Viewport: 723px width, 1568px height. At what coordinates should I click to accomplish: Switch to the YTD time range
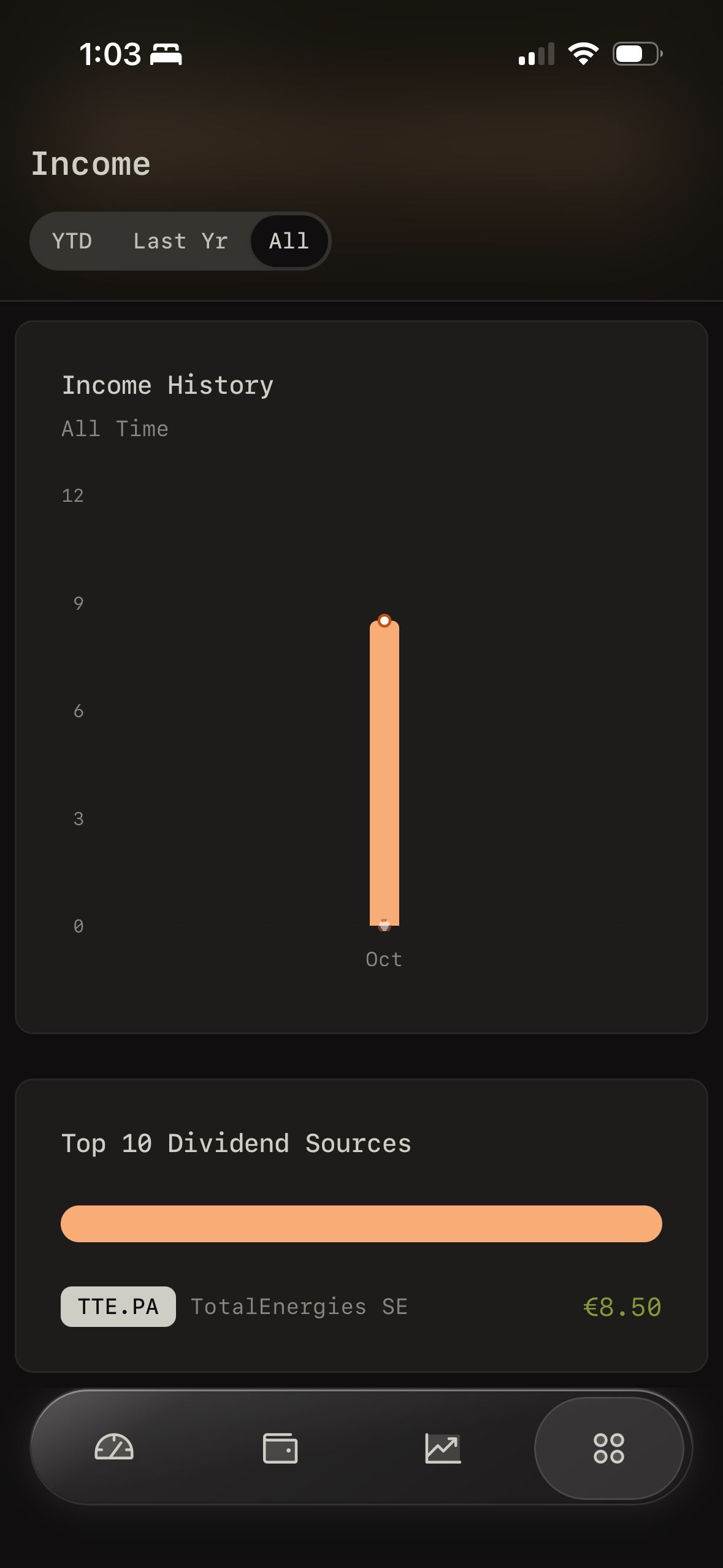72,241
